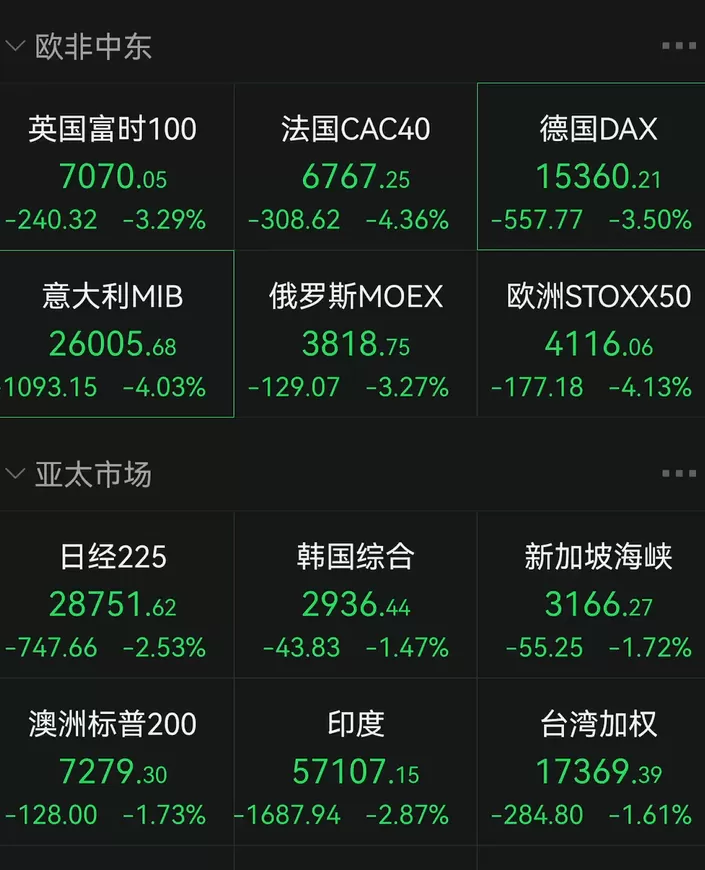Open the 法国CAC40 index card
The height and width of the screenshot is (870, 705).
point(356,166)
